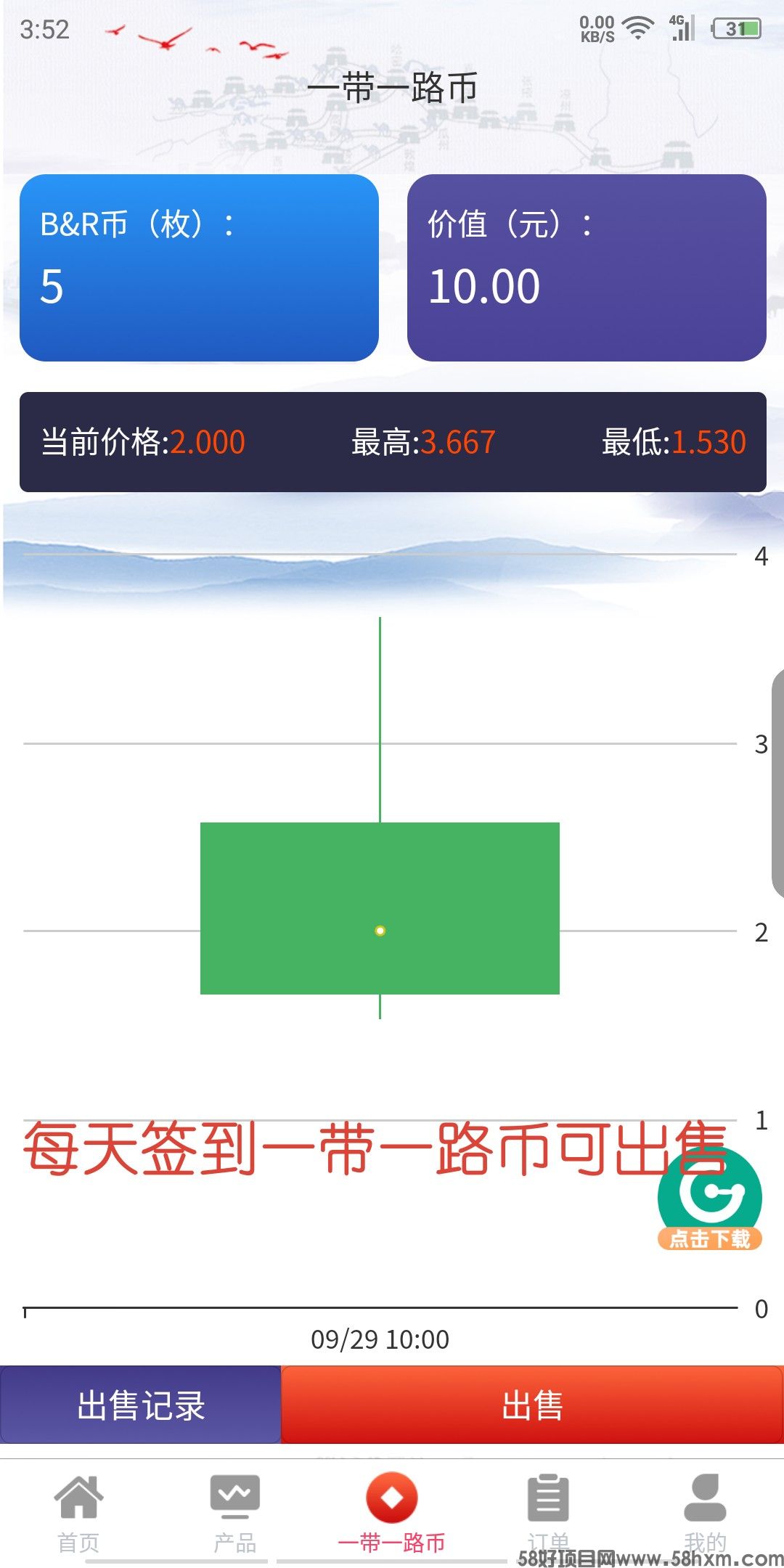Open the 出售记录 sales history
784x1568 pixels.
tap(141, 1405)
